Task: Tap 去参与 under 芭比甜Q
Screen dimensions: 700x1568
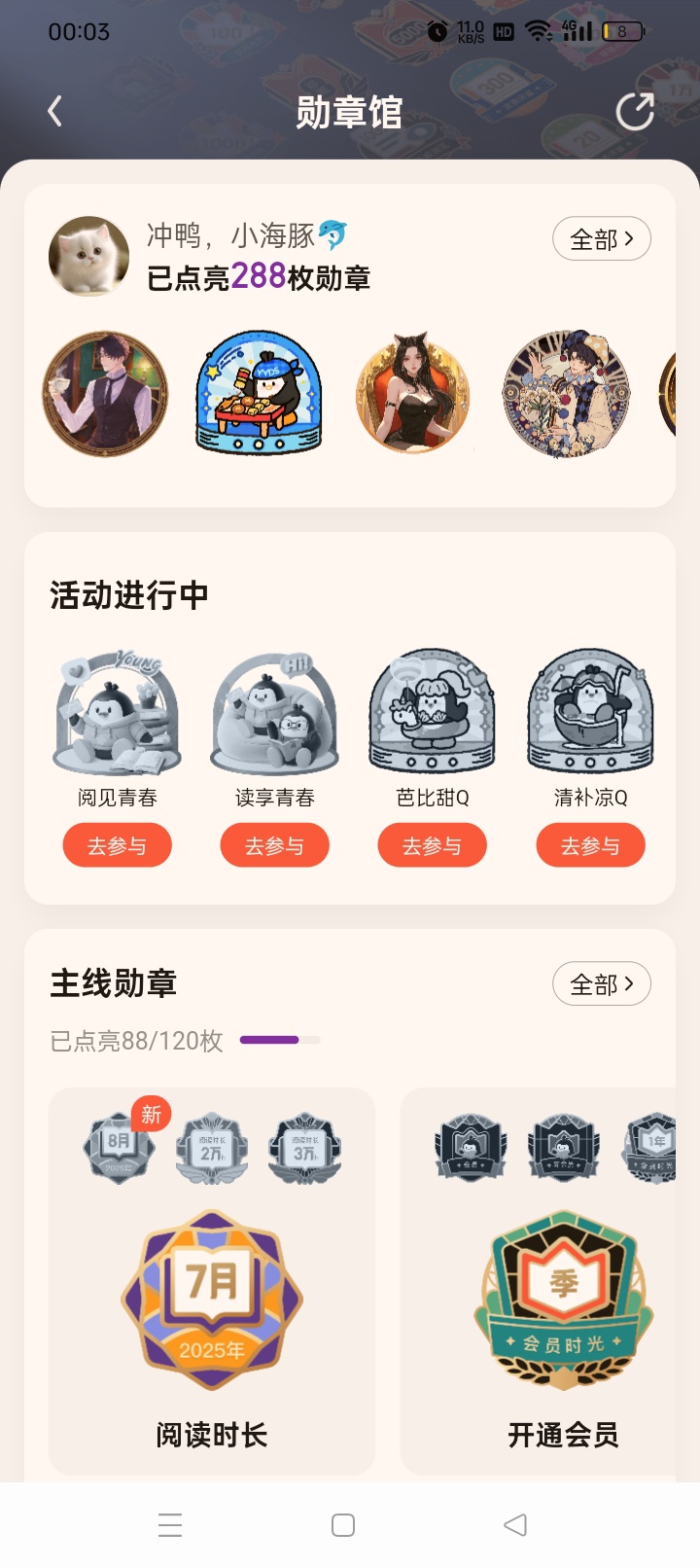Action: (433, 845)
